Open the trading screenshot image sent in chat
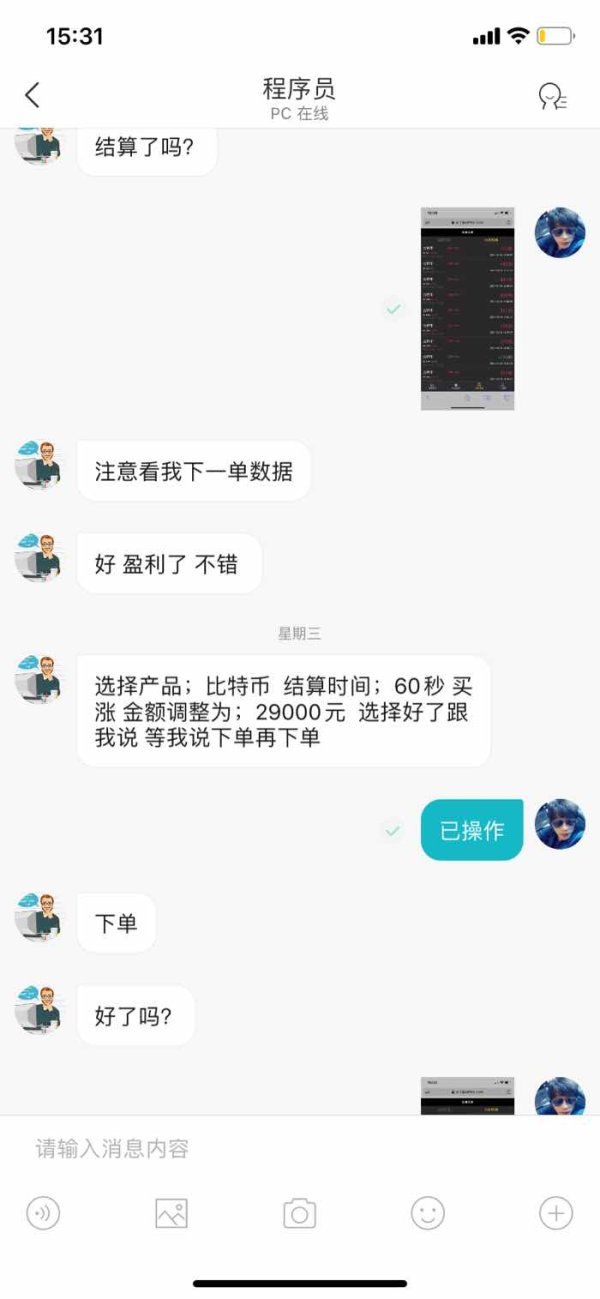600x1299 pixels. (467, 308)
